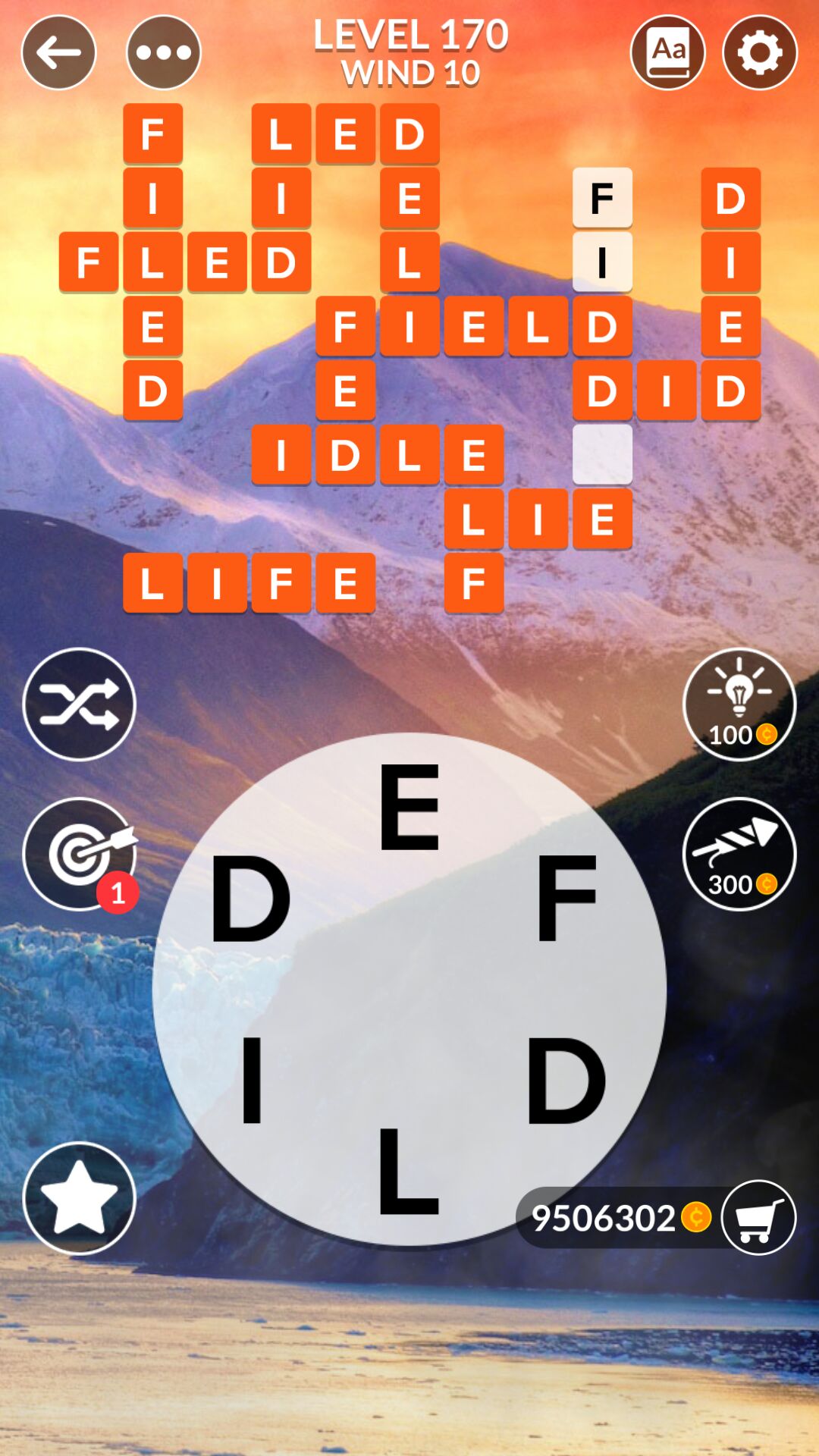This screenshot has width=819, height=1456.
Task: Buy a lightbulb hint for 100 coins
Action: (739, 704)
